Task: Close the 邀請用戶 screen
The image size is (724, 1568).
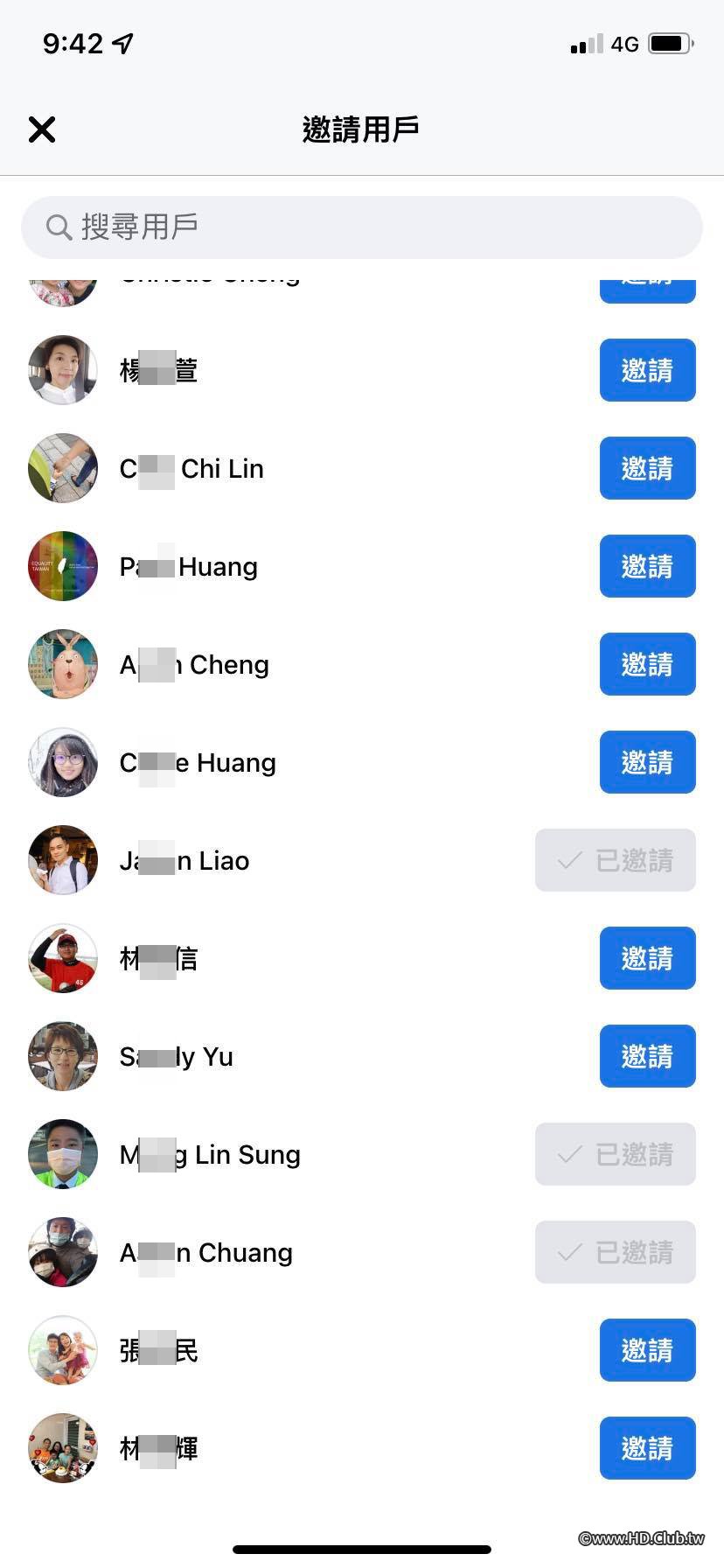Action: 42,129
